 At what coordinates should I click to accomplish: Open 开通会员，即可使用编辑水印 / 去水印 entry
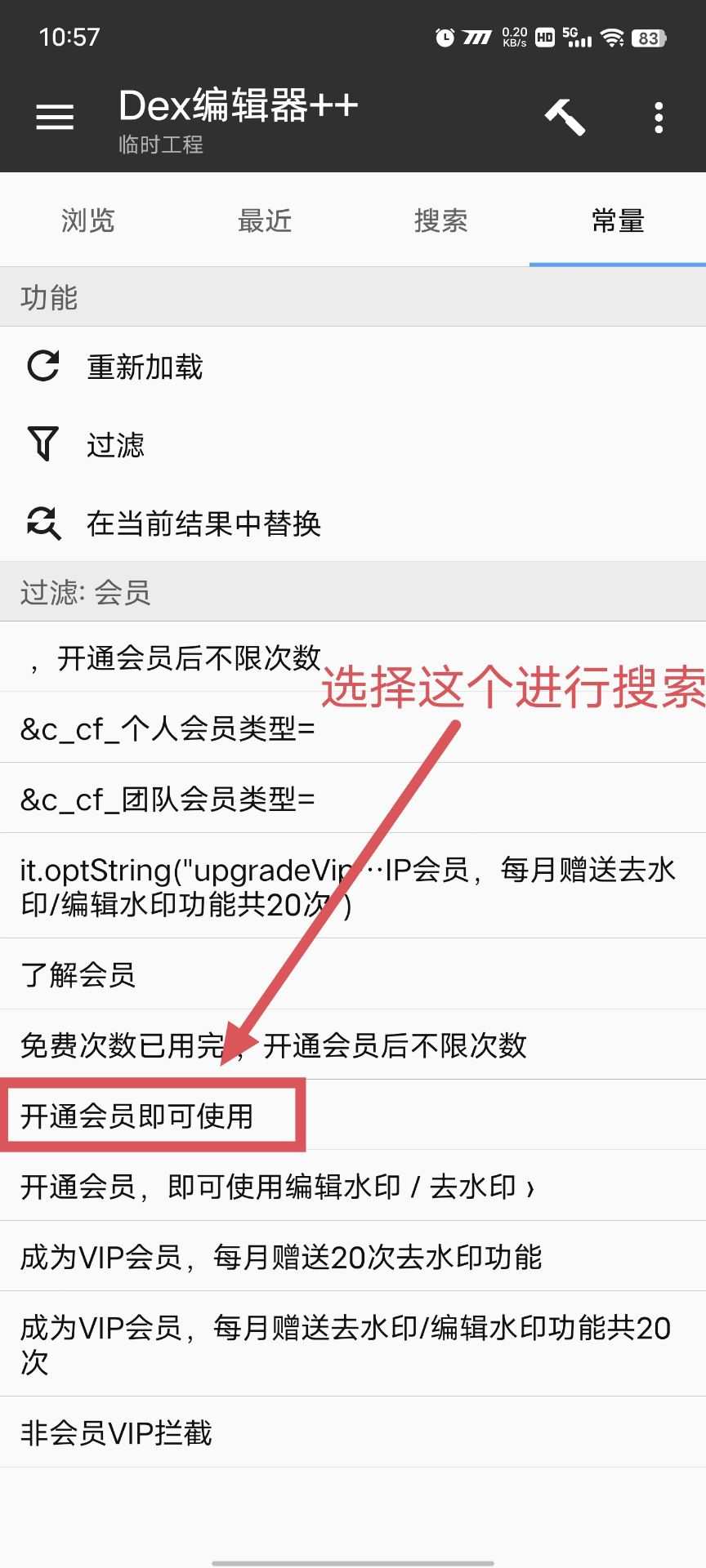coord(353,1186)
